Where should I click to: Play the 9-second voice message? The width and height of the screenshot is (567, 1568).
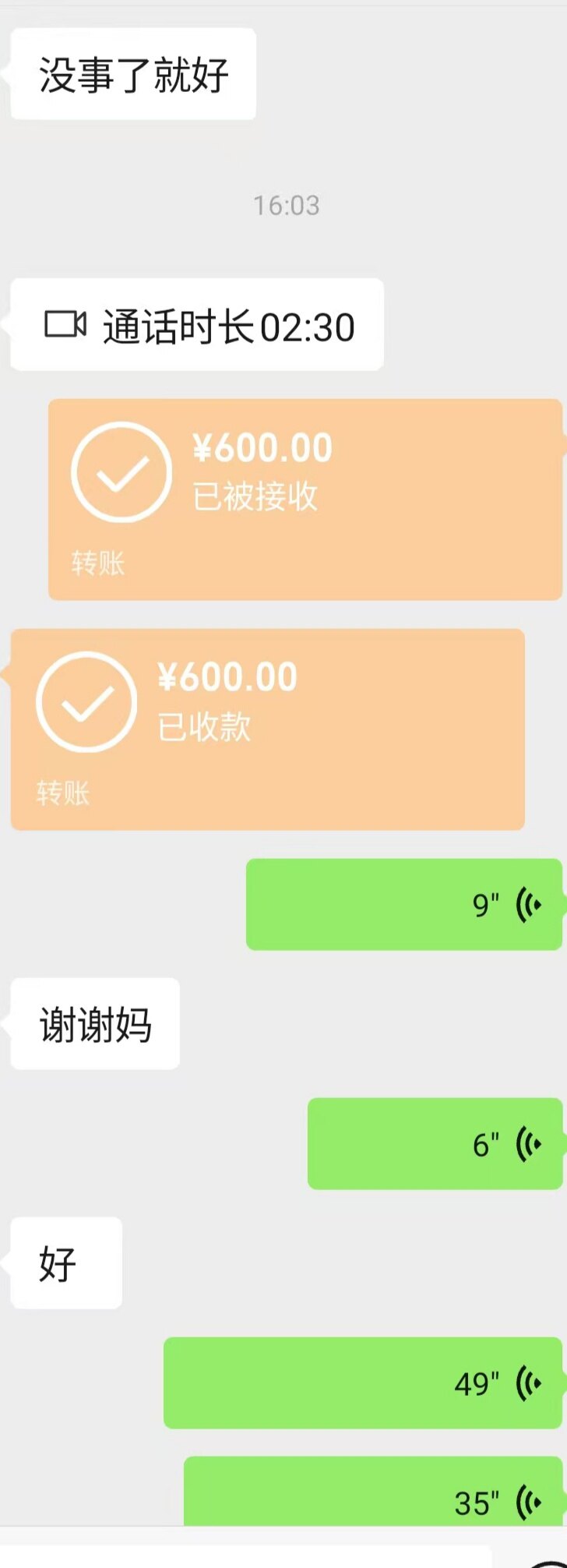click(x=404, y=905)
